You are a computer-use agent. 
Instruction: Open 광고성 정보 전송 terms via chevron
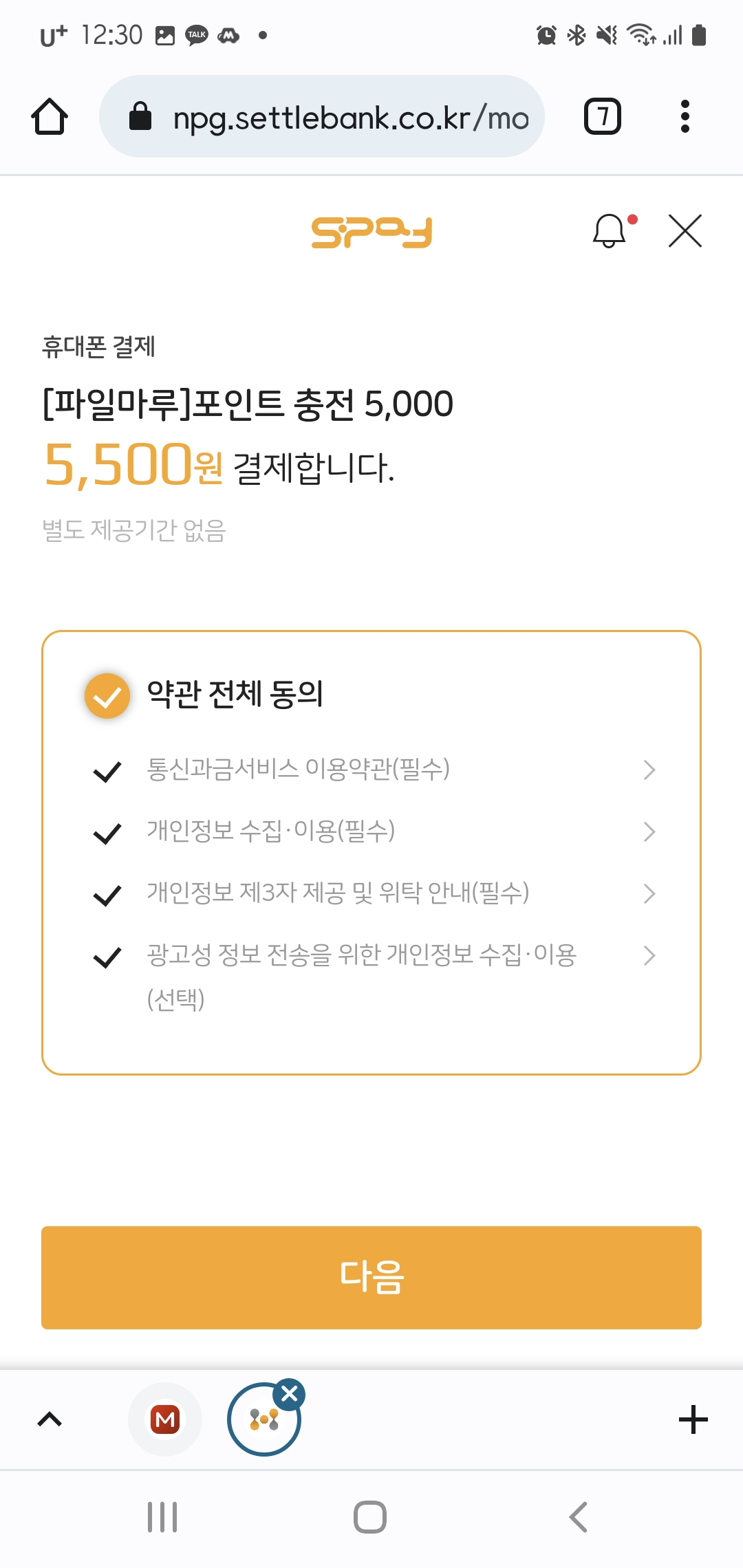[649, 955]
